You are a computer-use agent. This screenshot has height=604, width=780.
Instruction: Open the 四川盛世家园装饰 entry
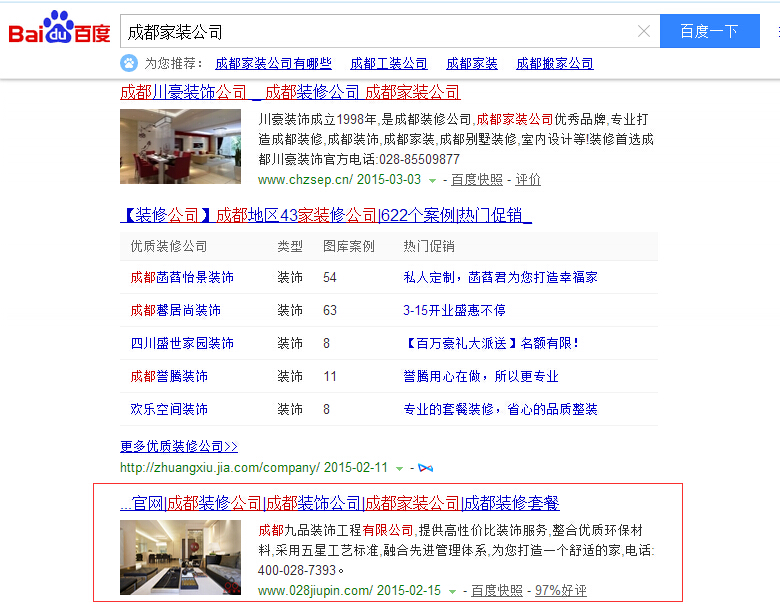click(182, 343)
